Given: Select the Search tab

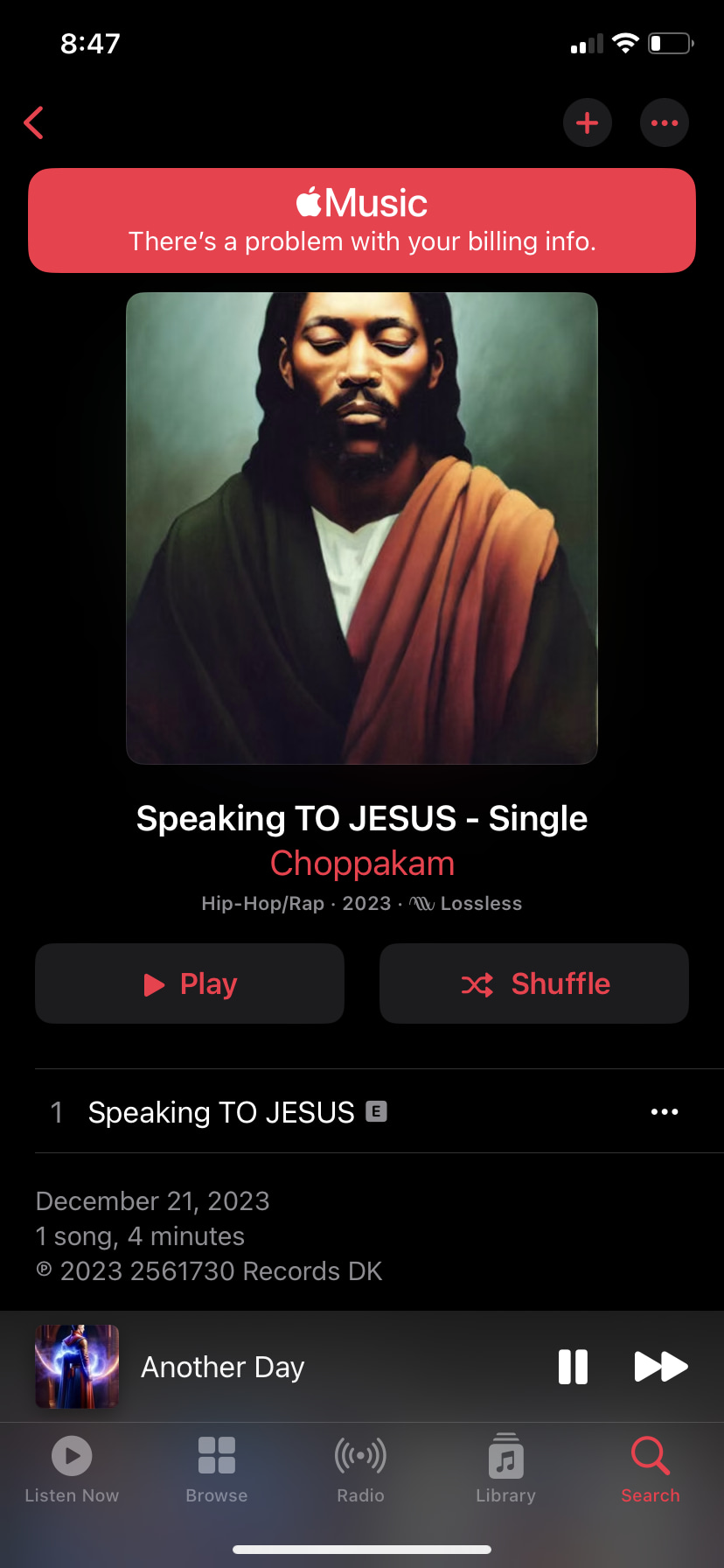Looking at the screenshot, I should [651, 1470].
